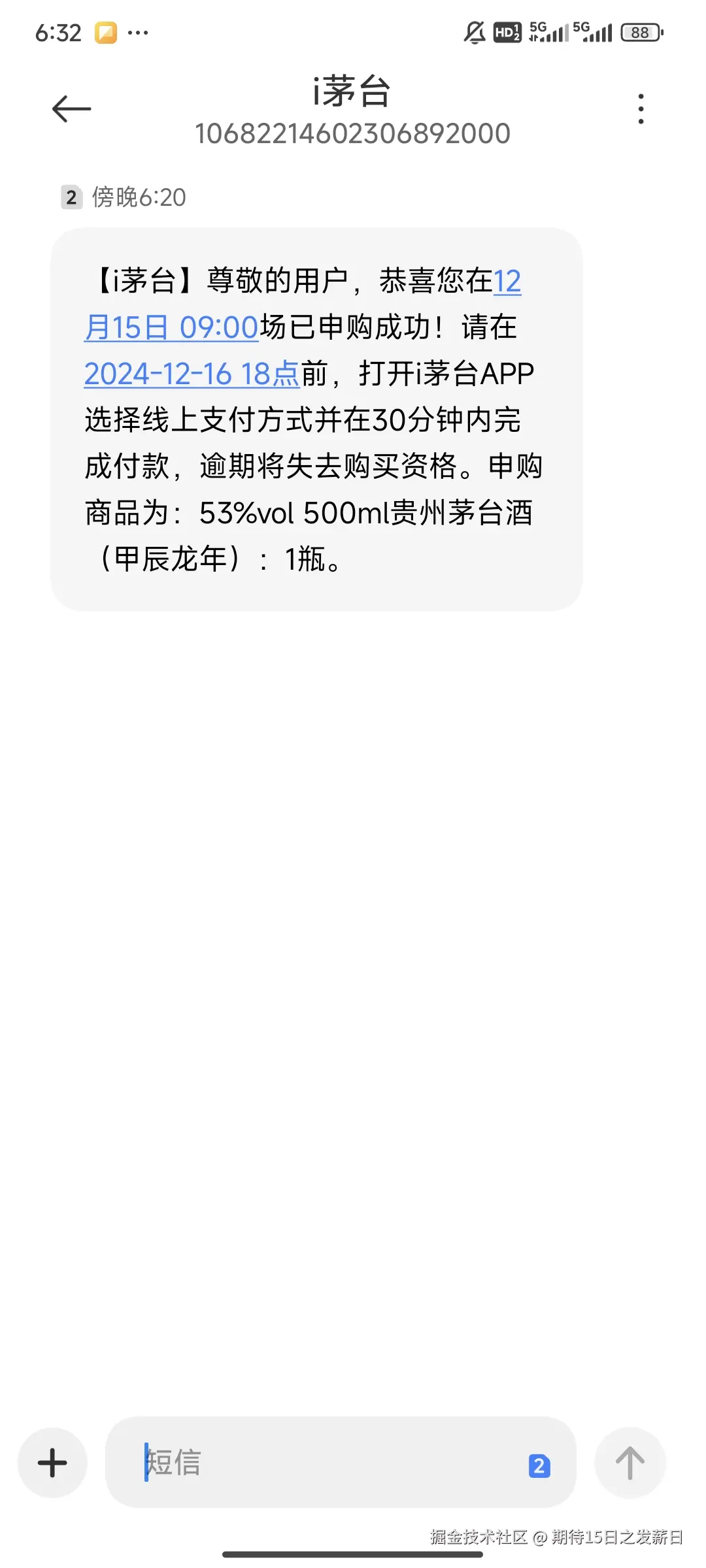Tap the plus icon to add attachment
Image resolution: width=706 pixels, height=1568 pixels.
52,1463
